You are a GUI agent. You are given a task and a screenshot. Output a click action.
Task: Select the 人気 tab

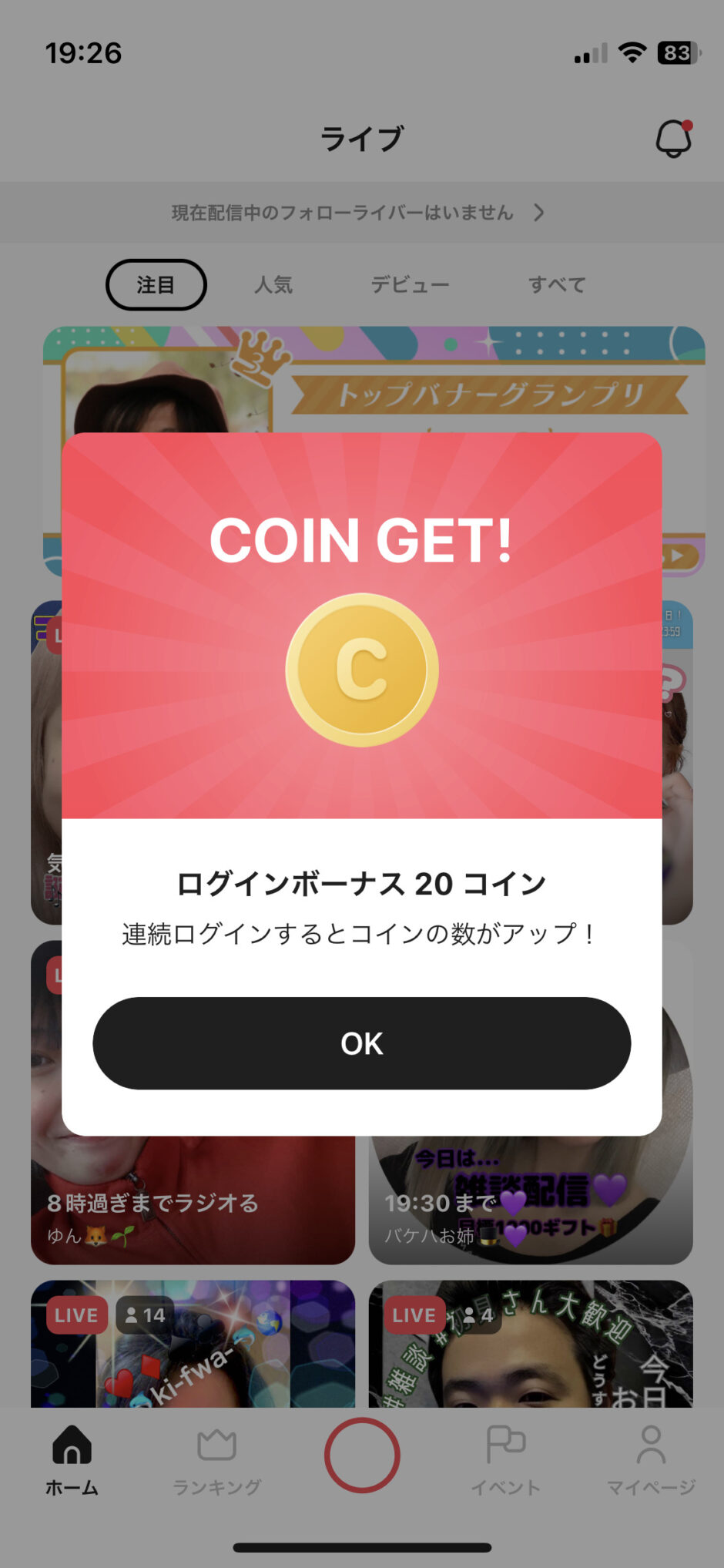pos(273,284)
